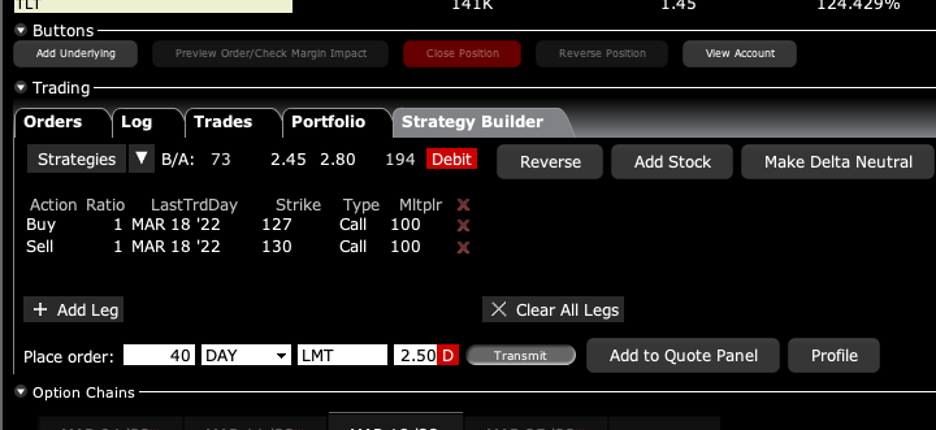Add a new leg
This screenshot has width=936, height=430.
click(x=75, y=310)
